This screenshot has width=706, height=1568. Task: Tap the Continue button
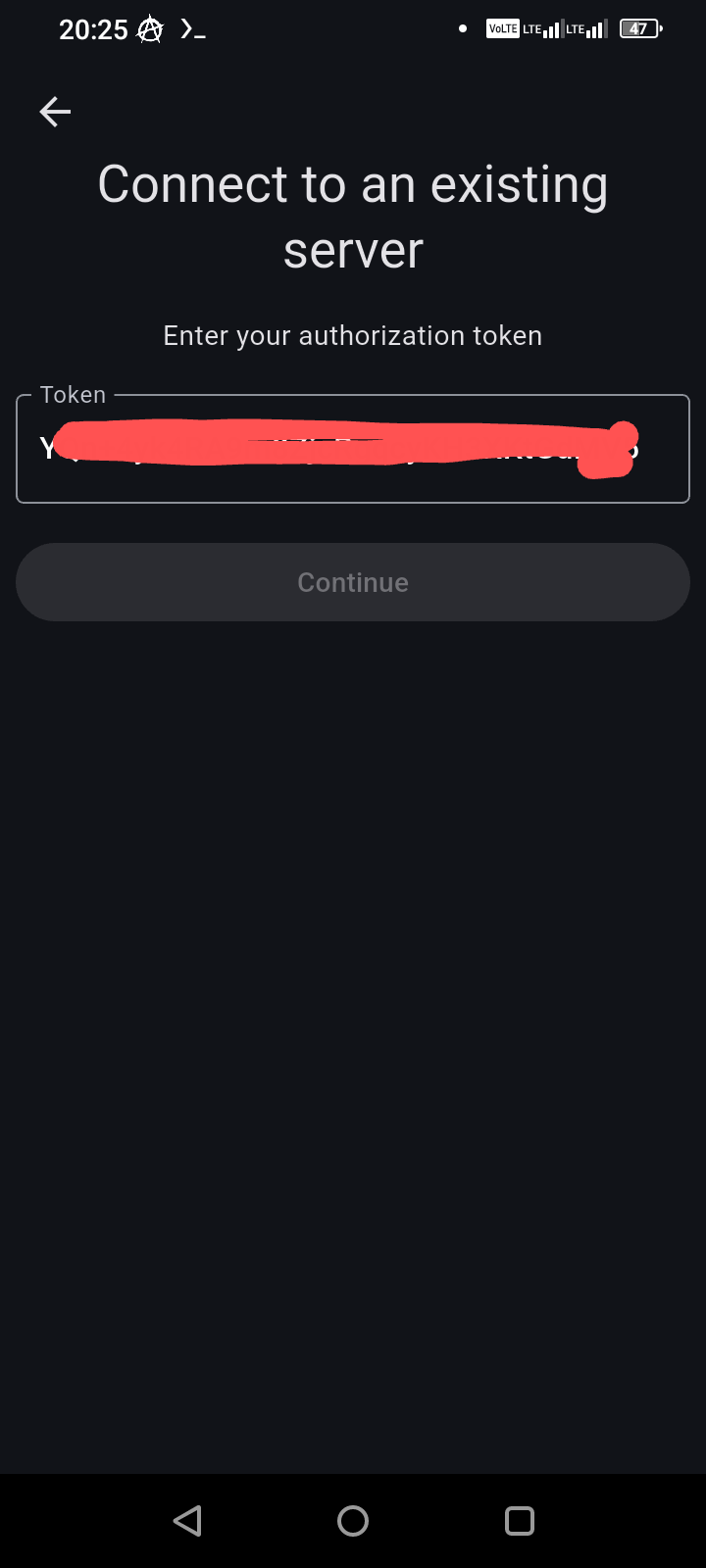(353, 582)
